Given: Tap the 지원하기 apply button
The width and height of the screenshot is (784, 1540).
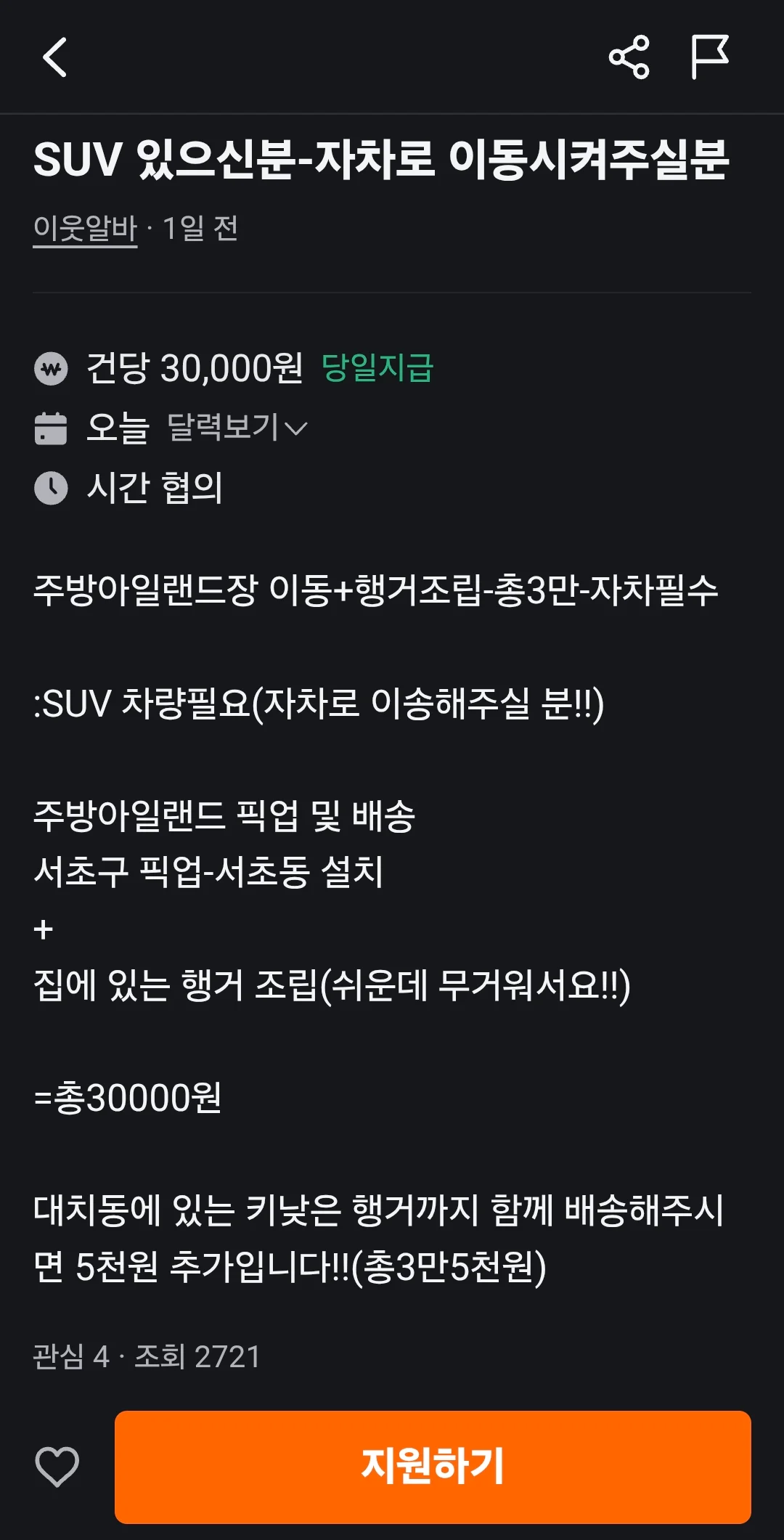Looking at the screenshot, I should [433, 1467].
